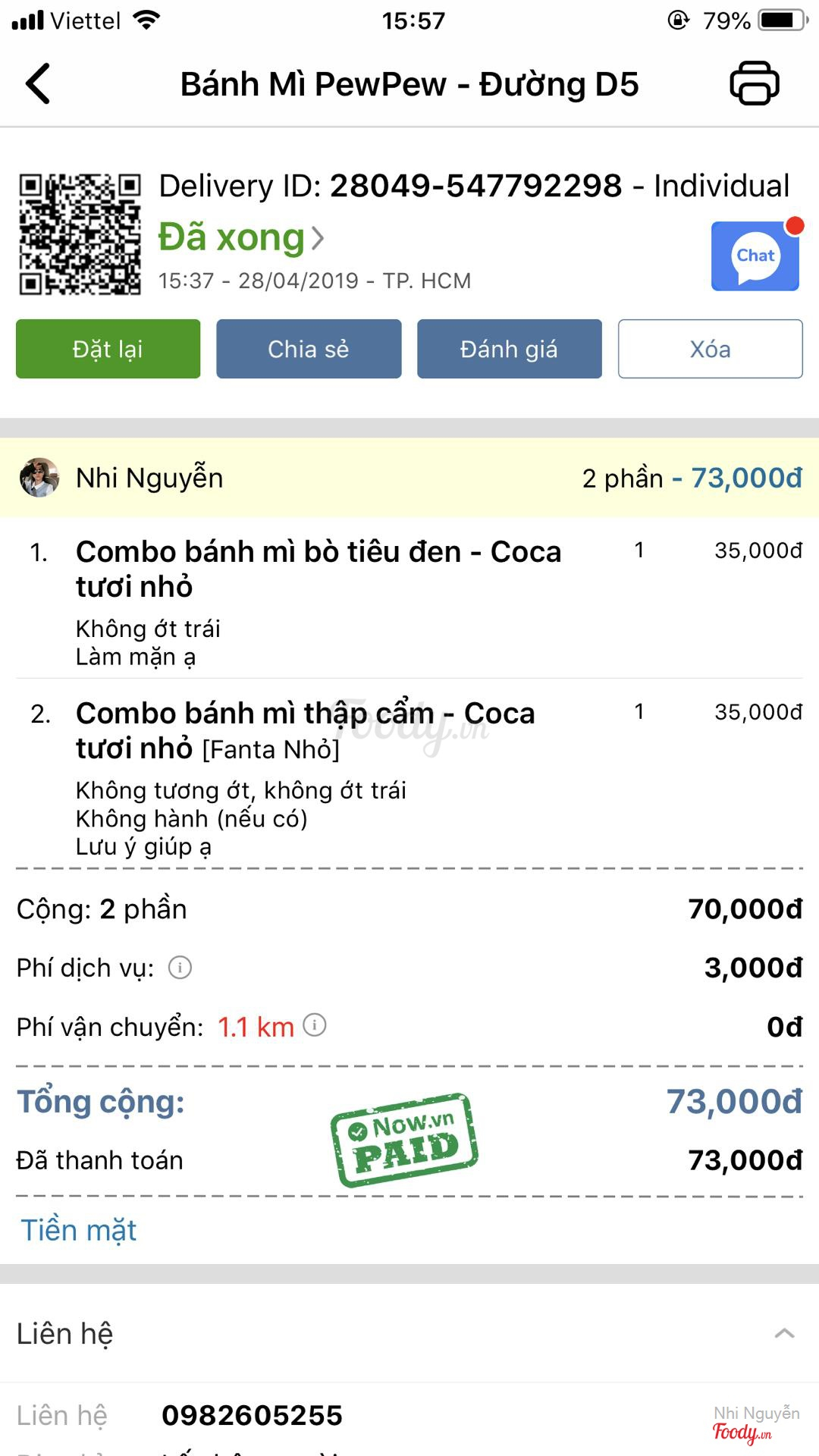Tap the printer icon to print receipt
Screen dimensions: 819x1456
click(x=754, y=83)
